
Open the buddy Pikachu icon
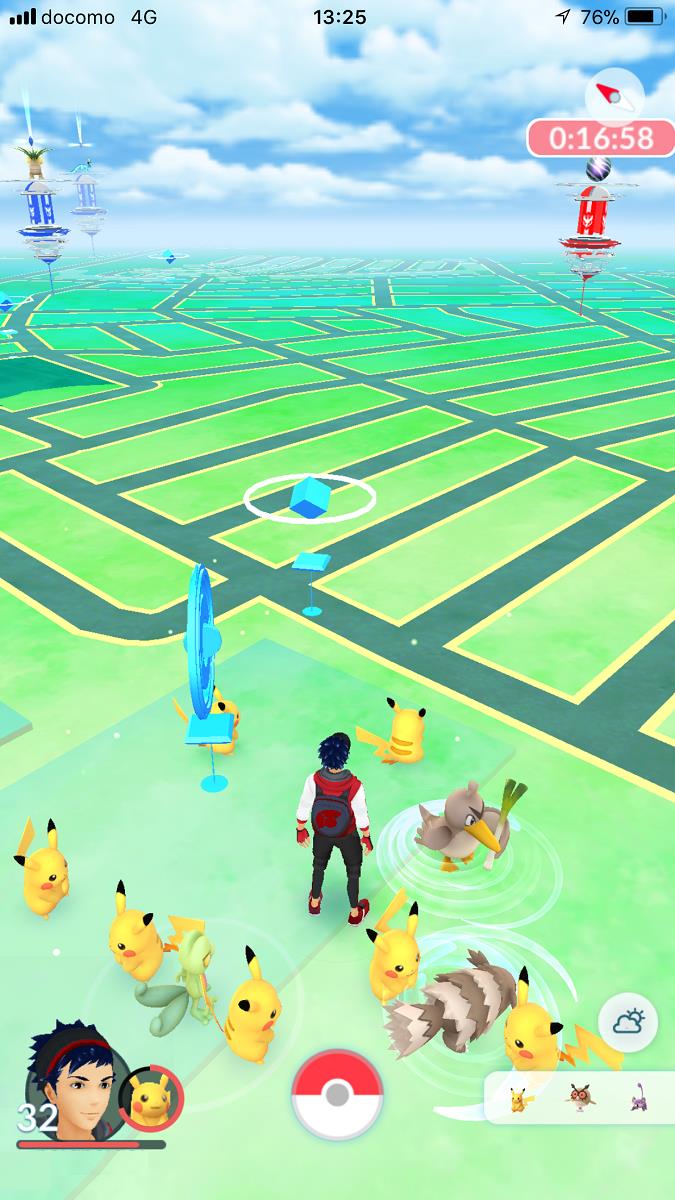tap(151, 1097)
